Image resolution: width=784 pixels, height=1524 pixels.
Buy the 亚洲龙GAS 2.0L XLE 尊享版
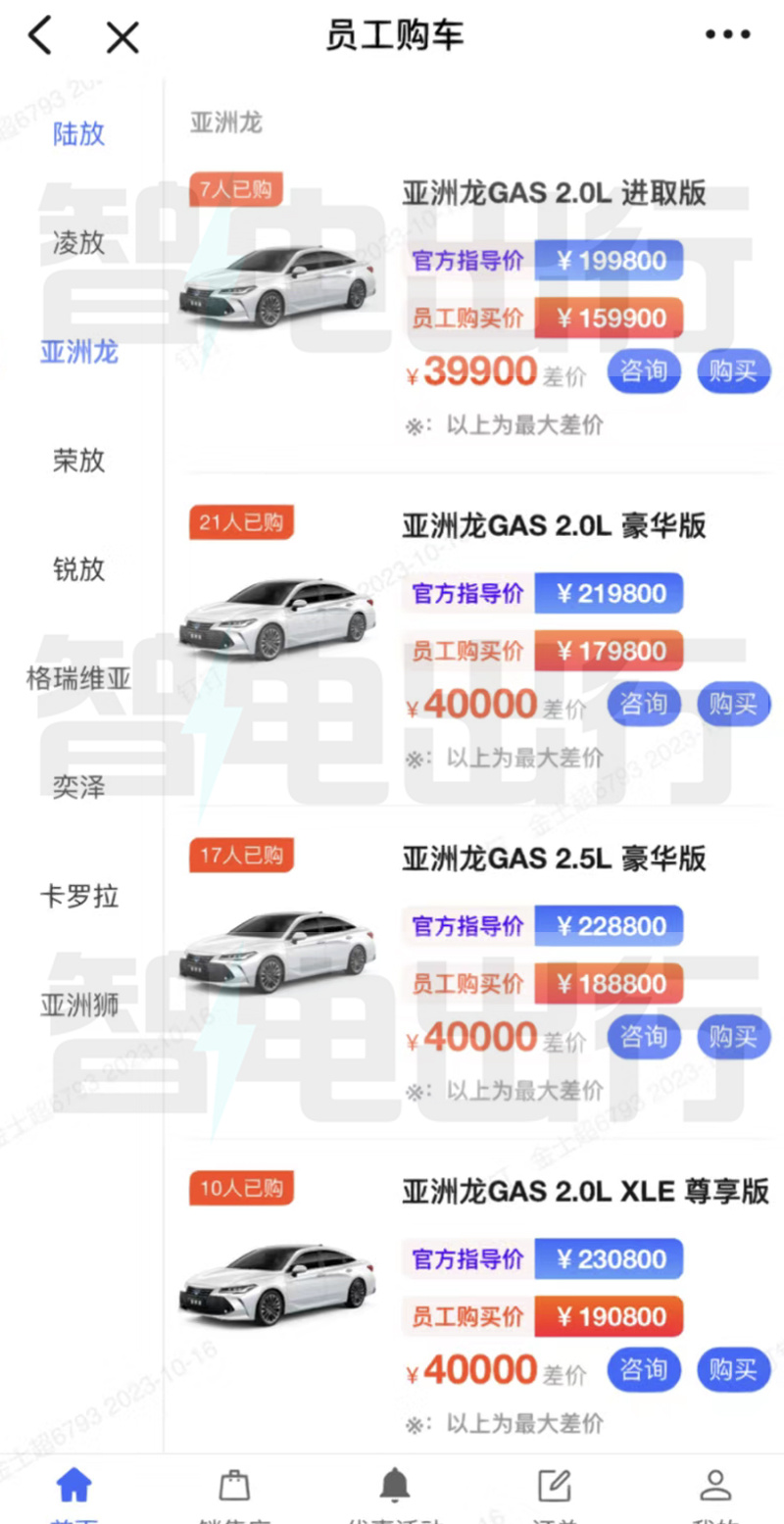pos(734,1369)
